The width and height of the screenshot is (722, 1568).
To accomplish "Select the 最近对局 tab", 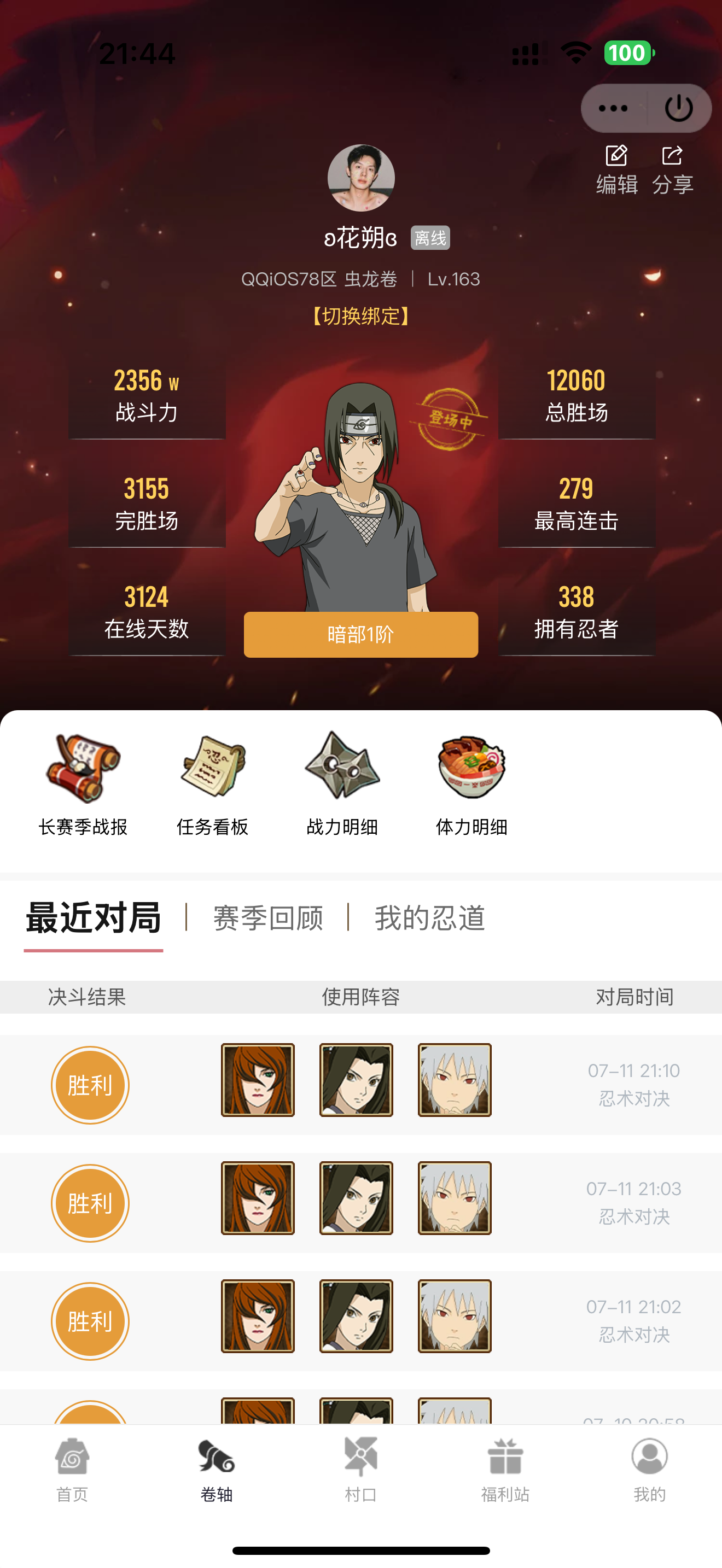I will click(93, 918).
